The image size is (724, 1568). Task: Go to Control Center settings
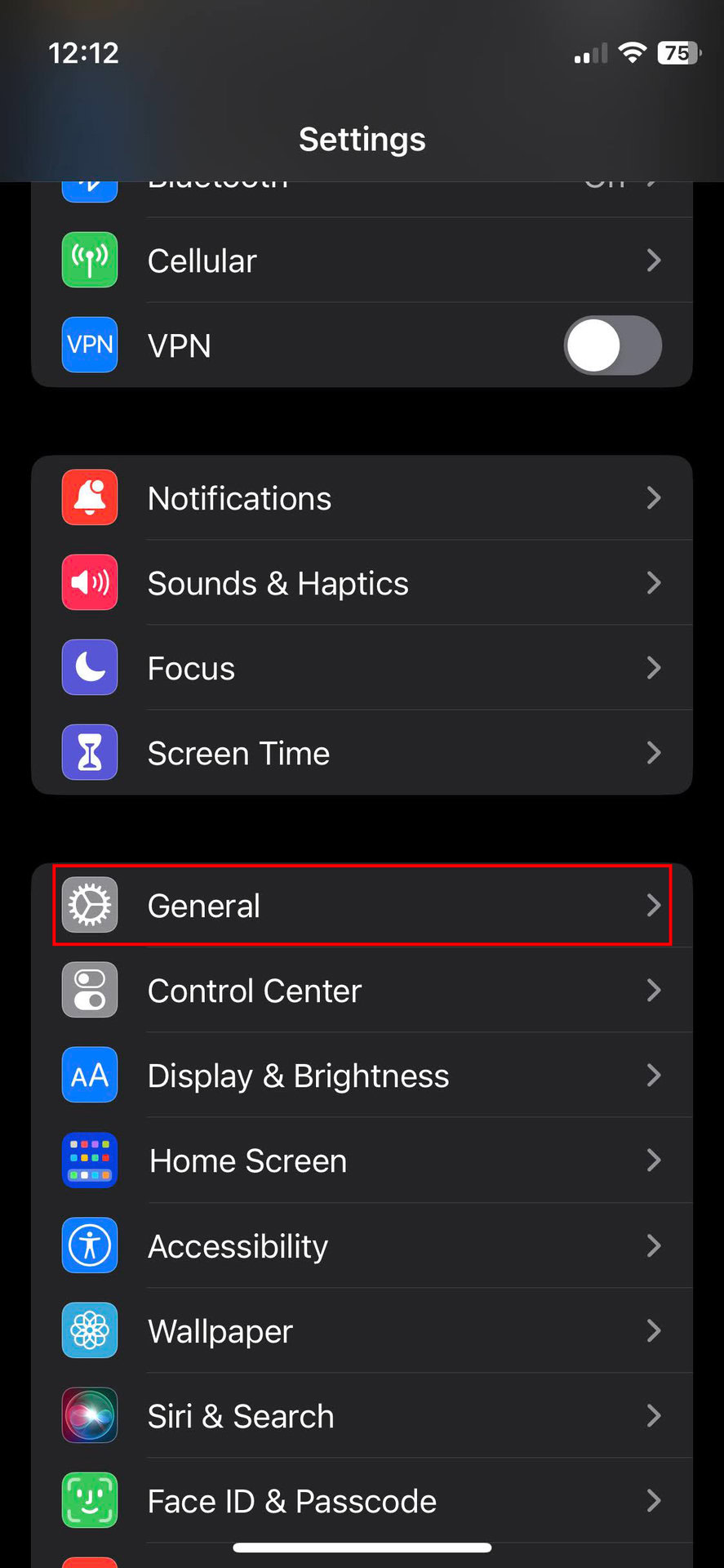coord(362,991)
